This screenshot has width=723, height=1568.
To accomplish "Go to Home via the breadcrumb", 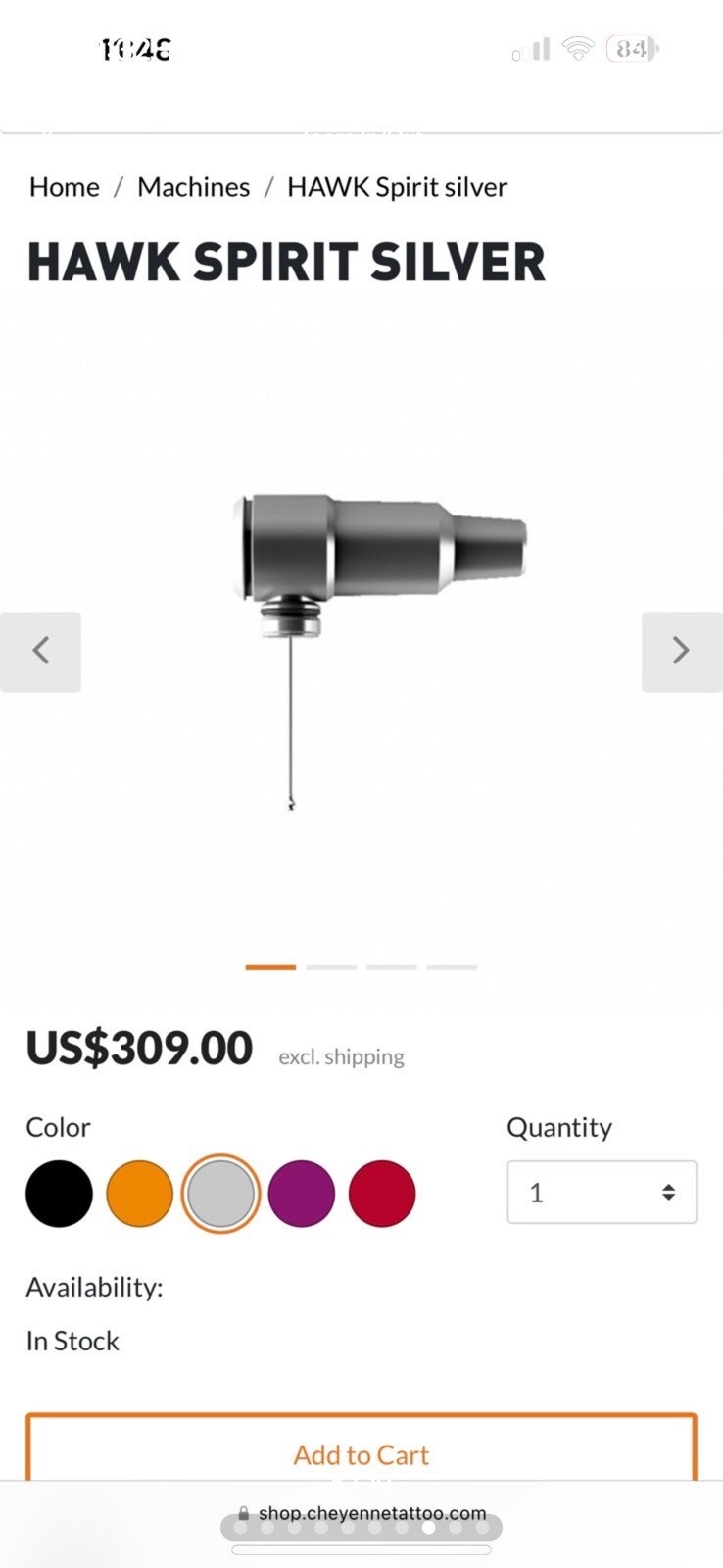I will [x=65, y=187].
